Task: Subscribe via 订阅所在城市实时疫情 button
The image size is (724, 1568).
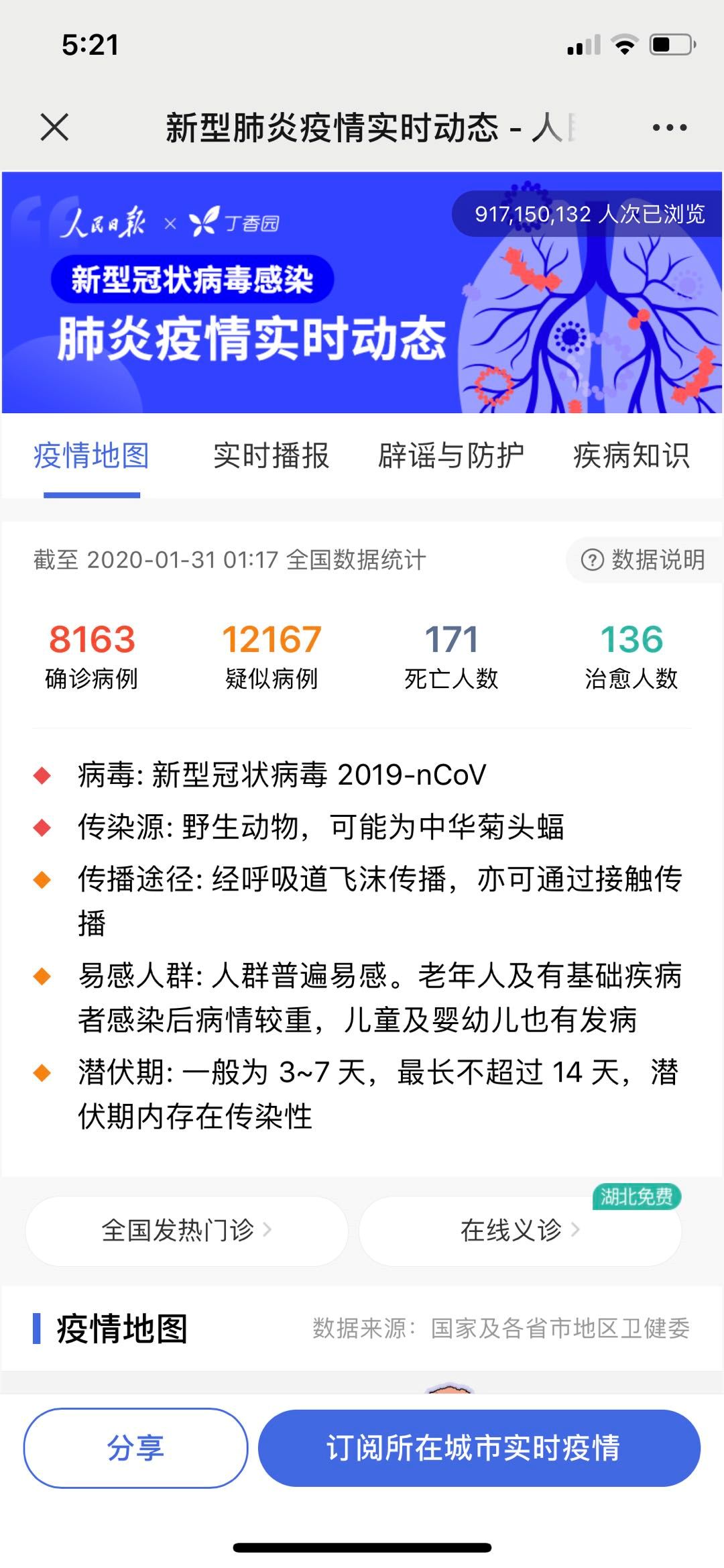Action: point(479,1448)
